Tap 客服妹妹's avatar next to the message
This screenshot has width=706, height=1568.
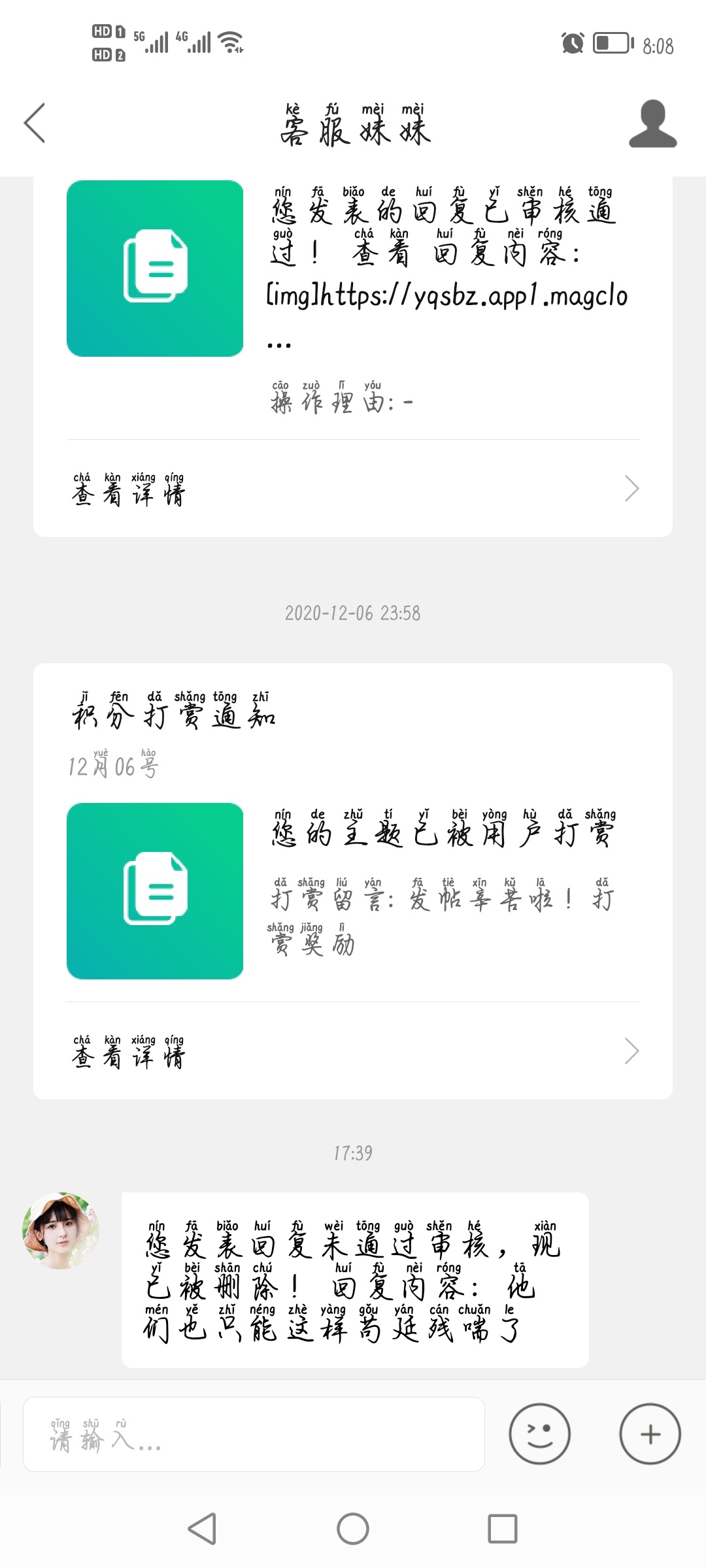click(x=61, y=1232)
